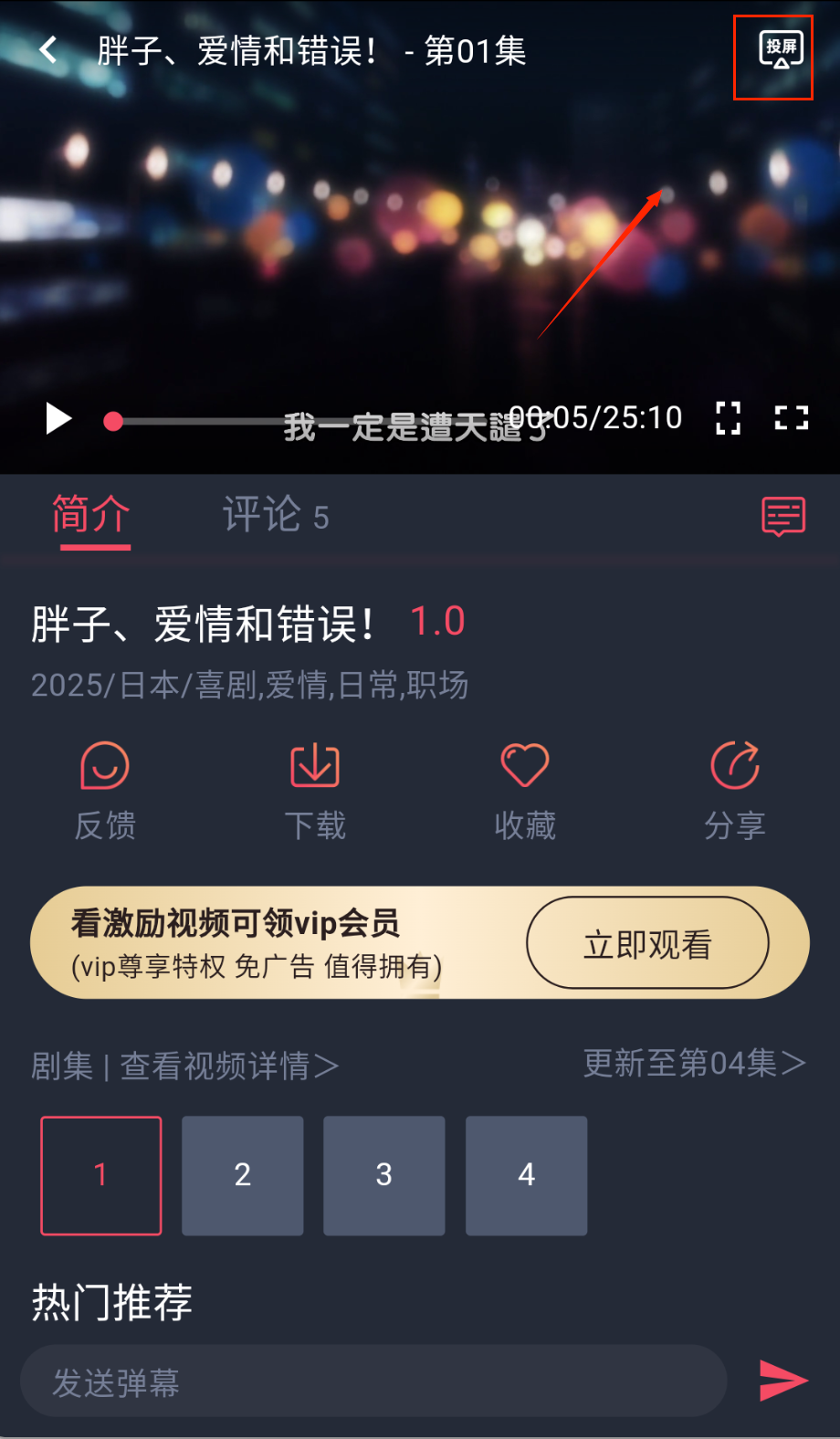Go back from the video page
This screenshot has width=840, height=1439.
pos(49,50)
